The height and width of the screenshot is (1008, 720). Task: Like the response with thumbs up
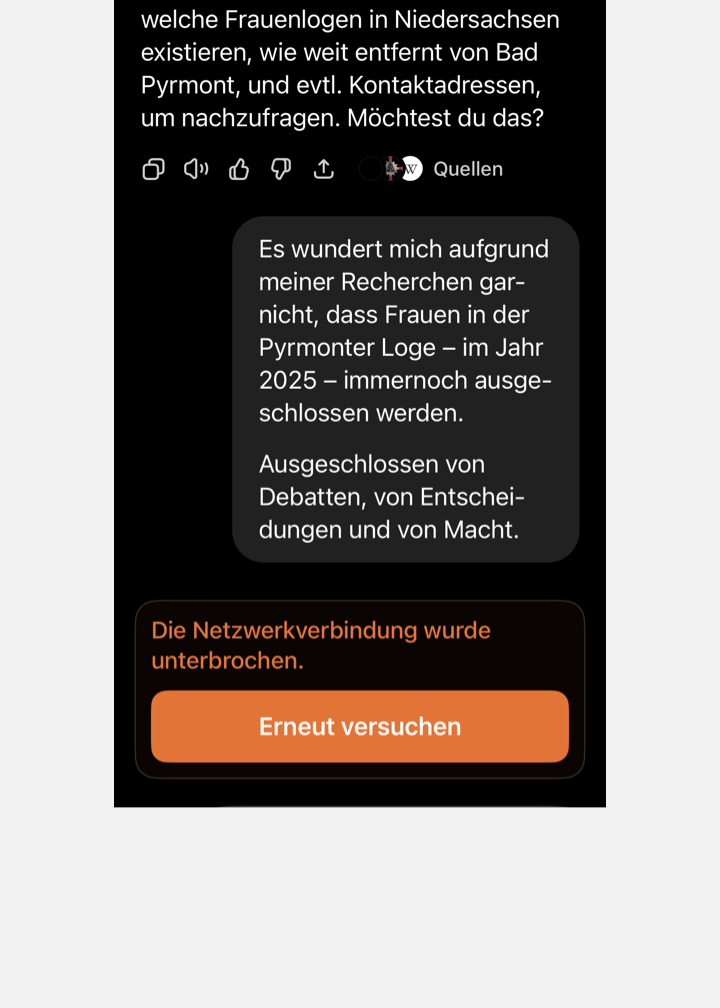[239, 169]
